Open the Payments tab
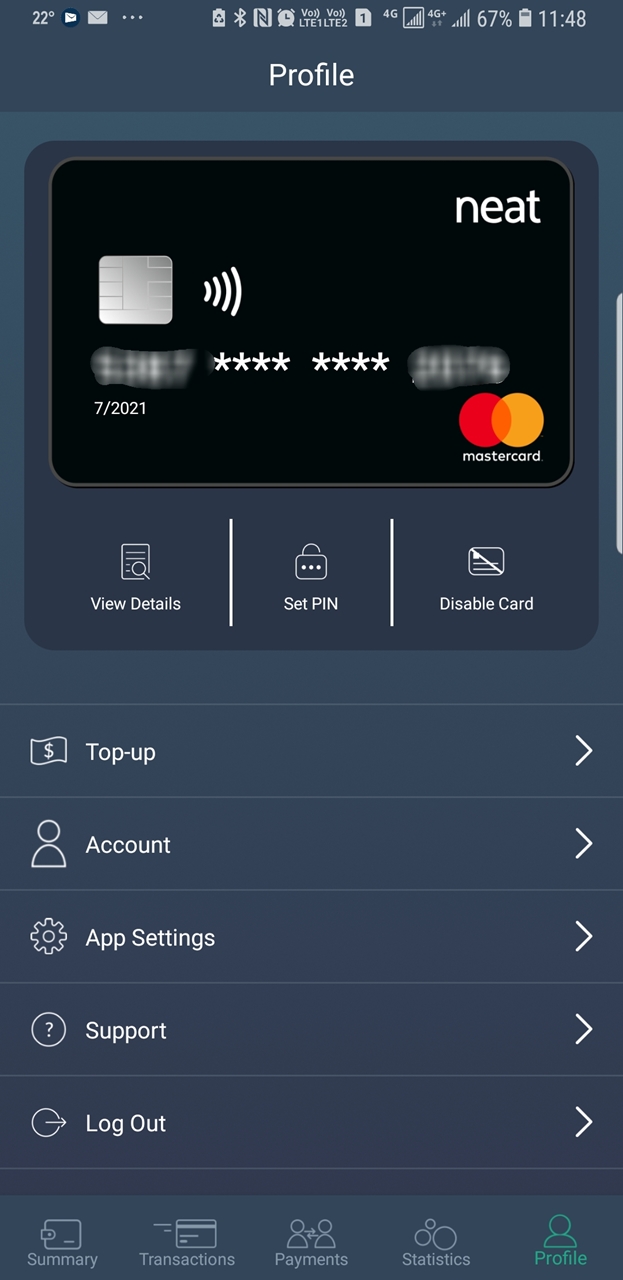Screen dimensions: 623x1280 (311, 1242)
